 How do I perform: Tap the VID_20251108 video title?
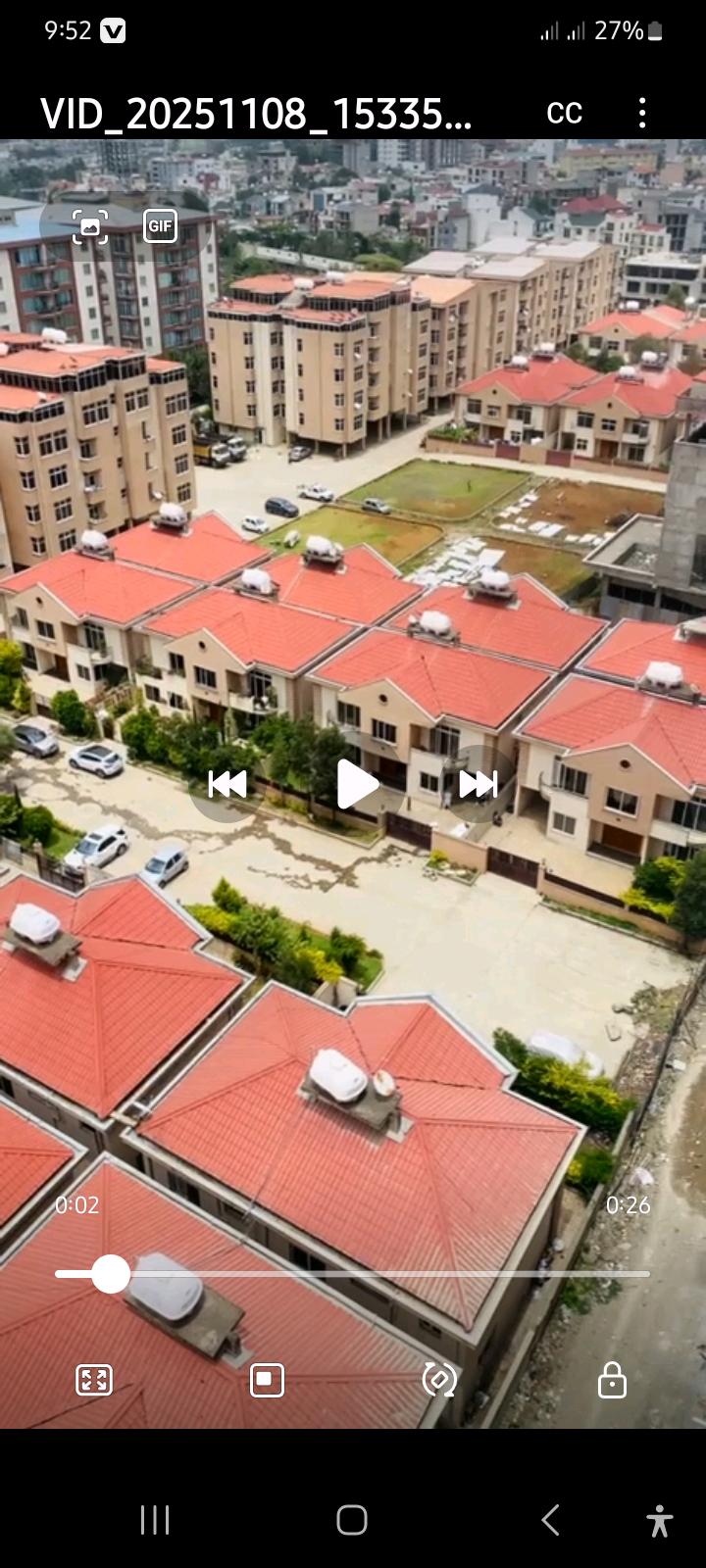pyautogui.click(x=255, y=114)
